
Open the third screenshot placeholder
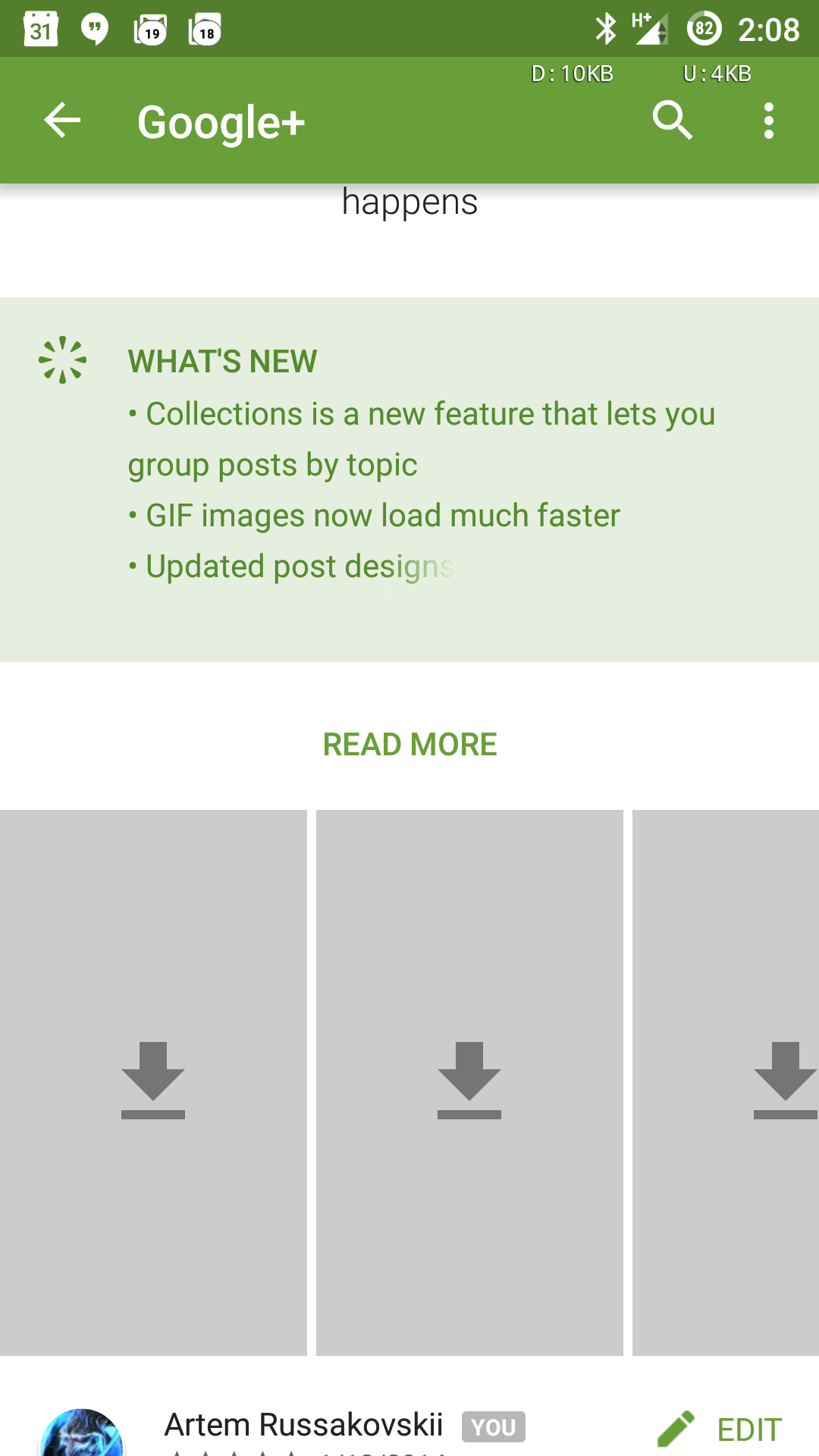click(726, 1082)
